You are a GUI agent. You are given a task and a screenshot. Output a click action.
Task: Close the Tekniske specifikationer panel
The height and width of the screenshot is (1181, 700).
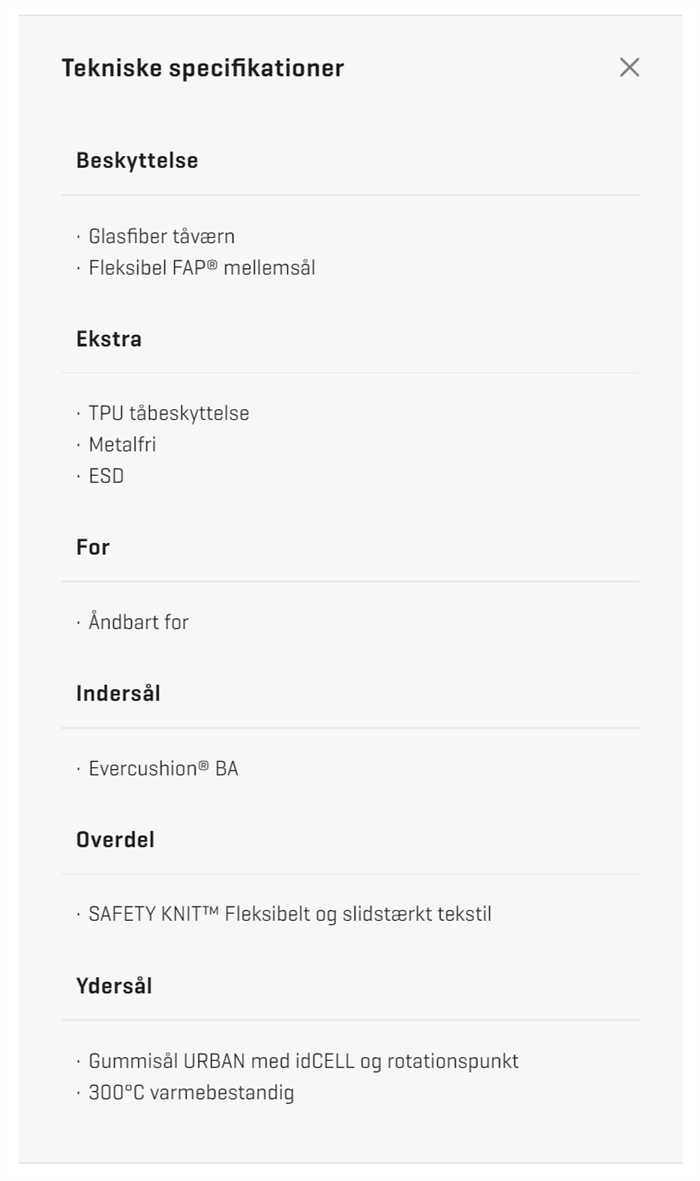coord(629,67)
